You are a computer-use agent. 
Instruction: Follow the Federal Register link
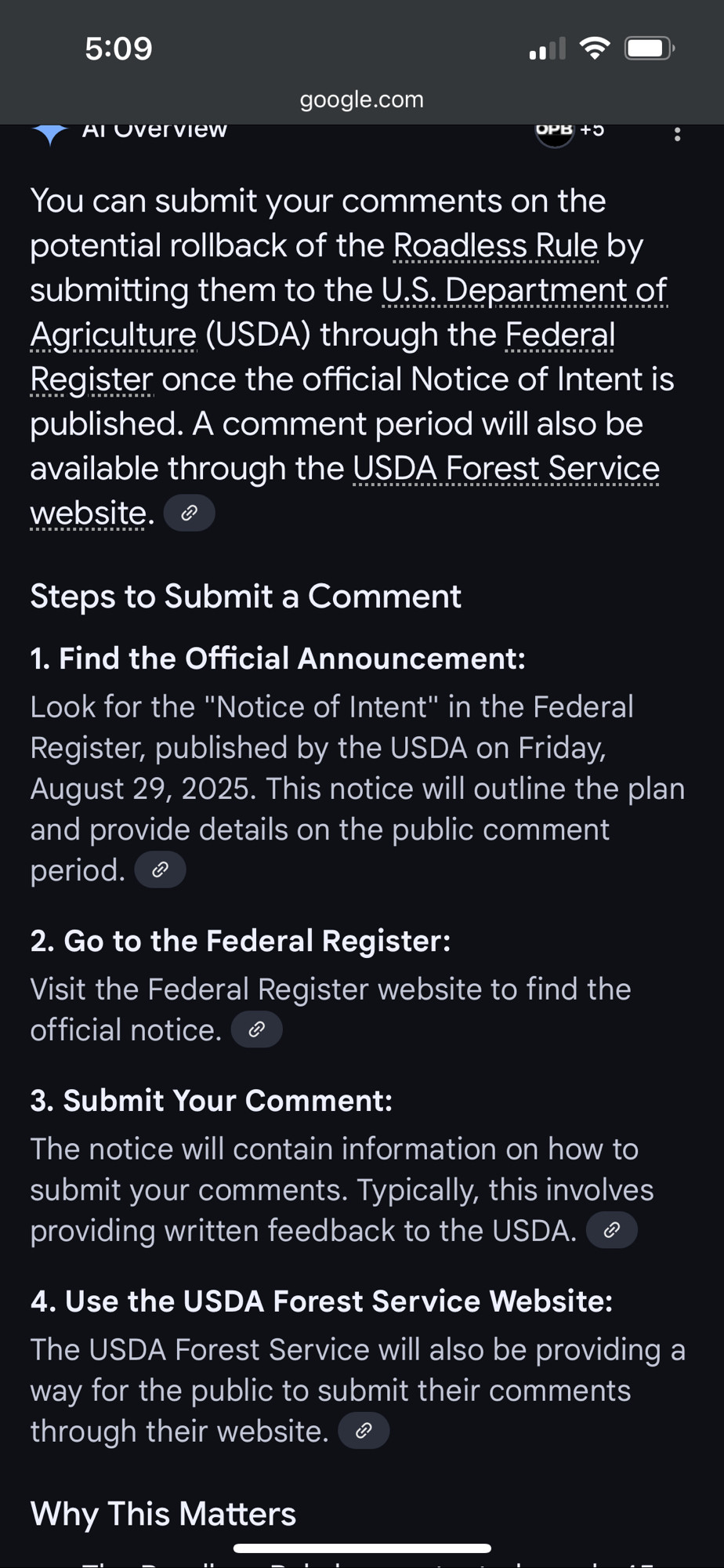[323, 357]
